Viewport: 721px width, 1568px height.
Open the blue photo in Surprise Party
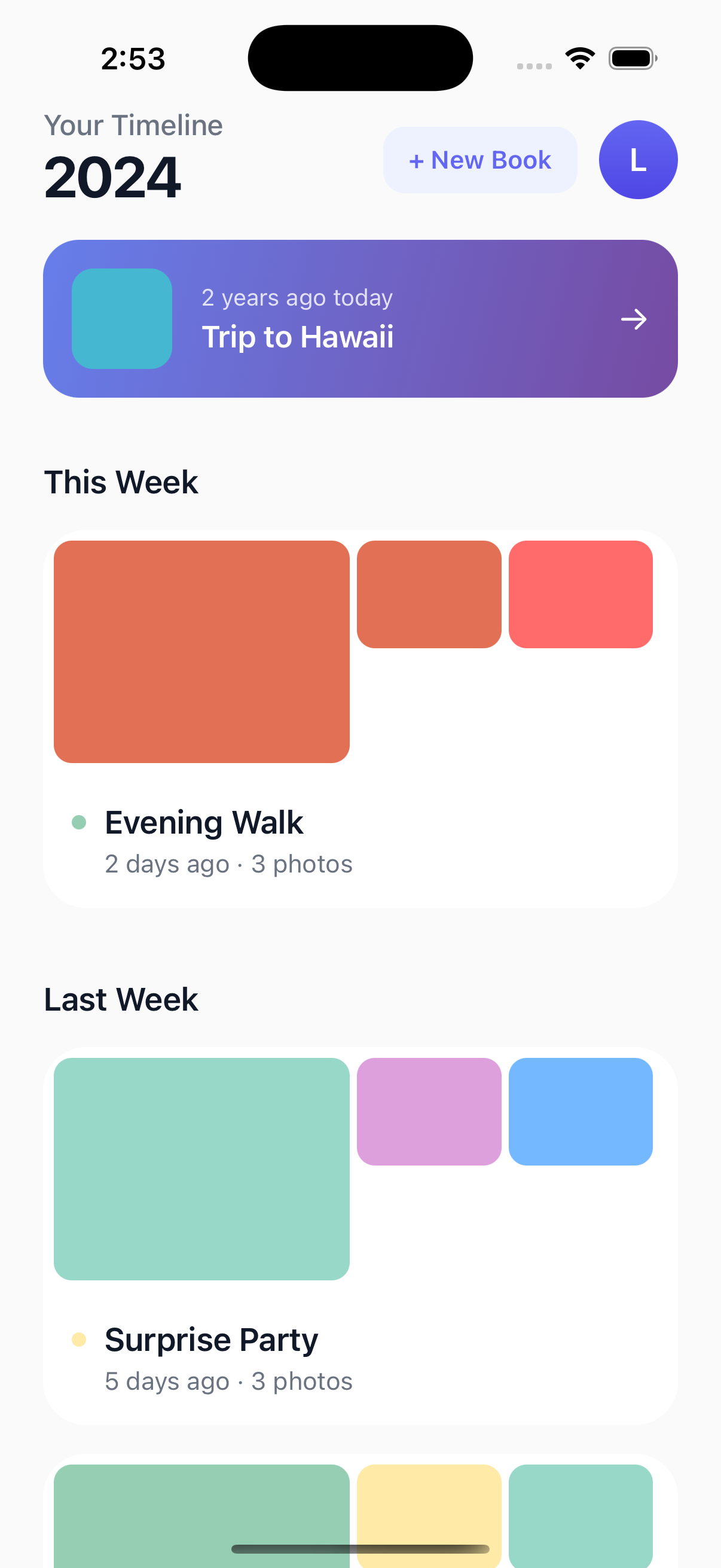[x=580, y=1111]
